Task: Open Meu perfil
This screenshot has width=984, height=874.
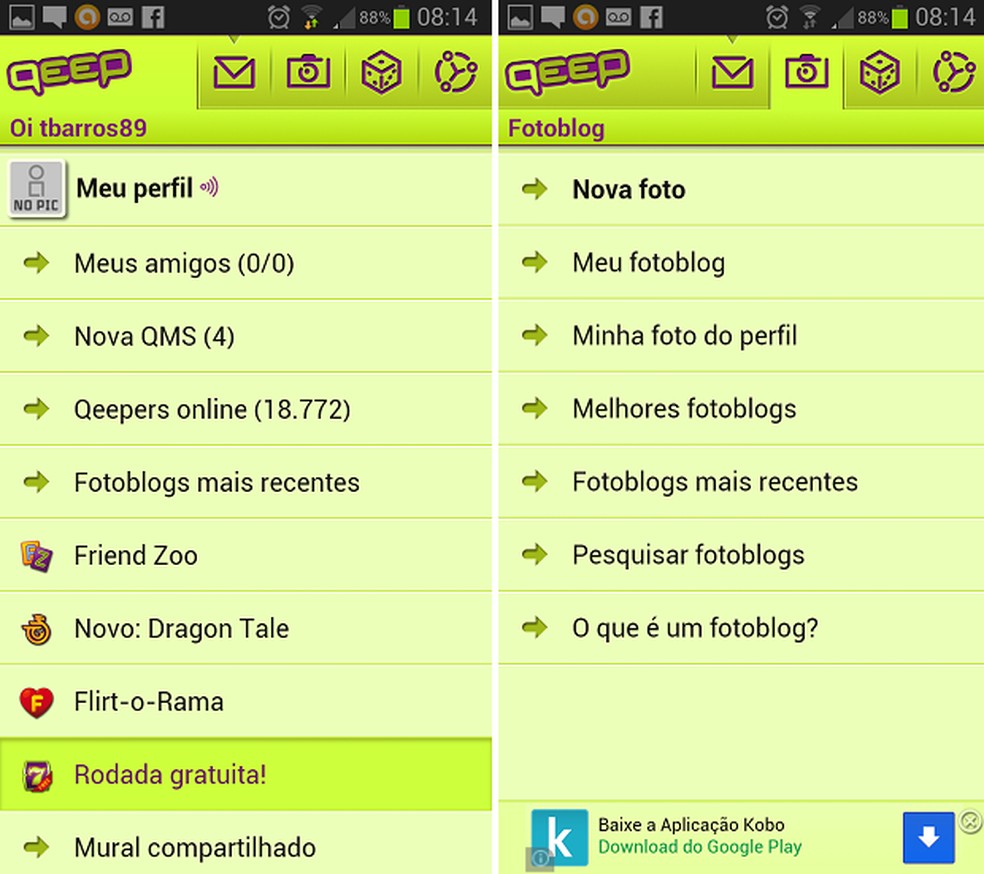Action: (x=135, y=188)
